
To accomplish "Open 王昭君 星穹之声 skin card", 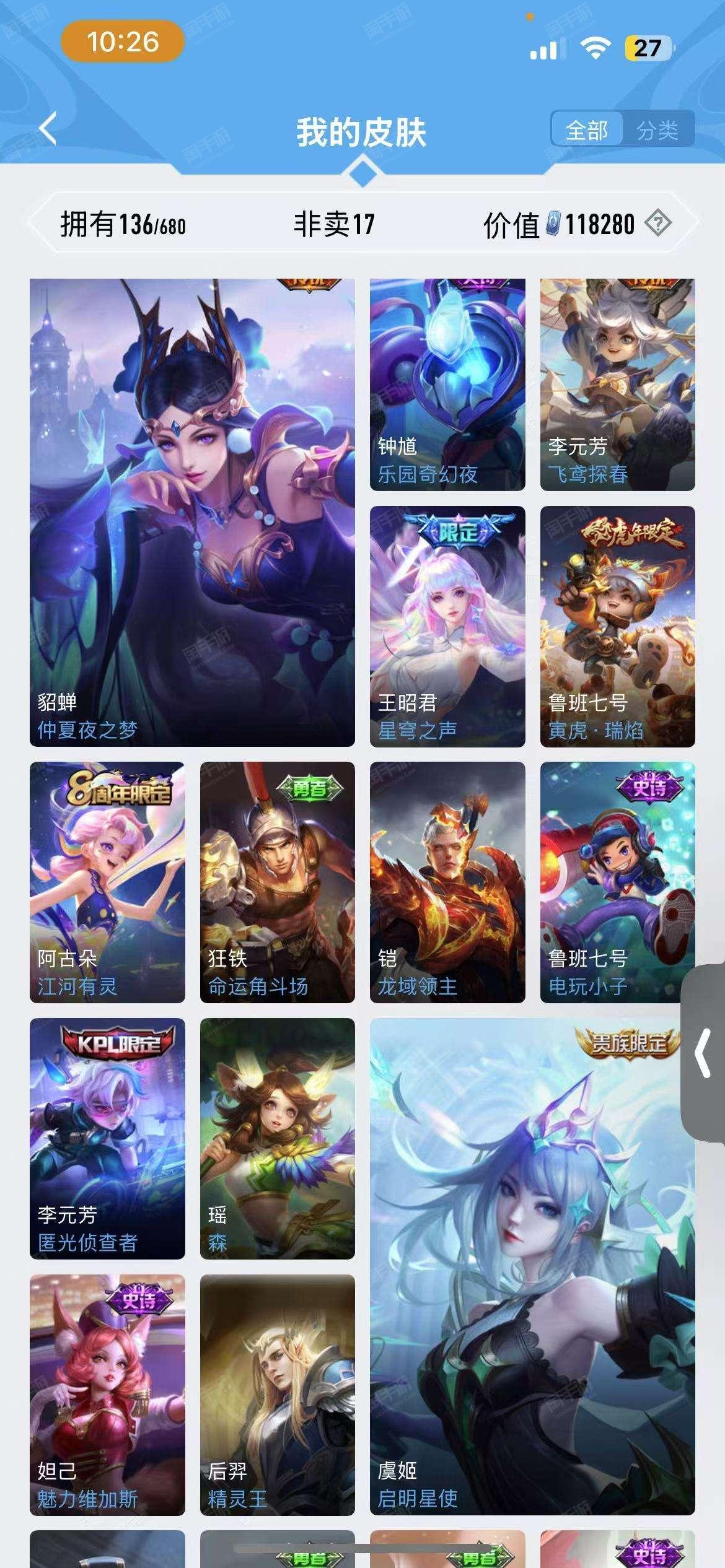I will pos(447,626).
